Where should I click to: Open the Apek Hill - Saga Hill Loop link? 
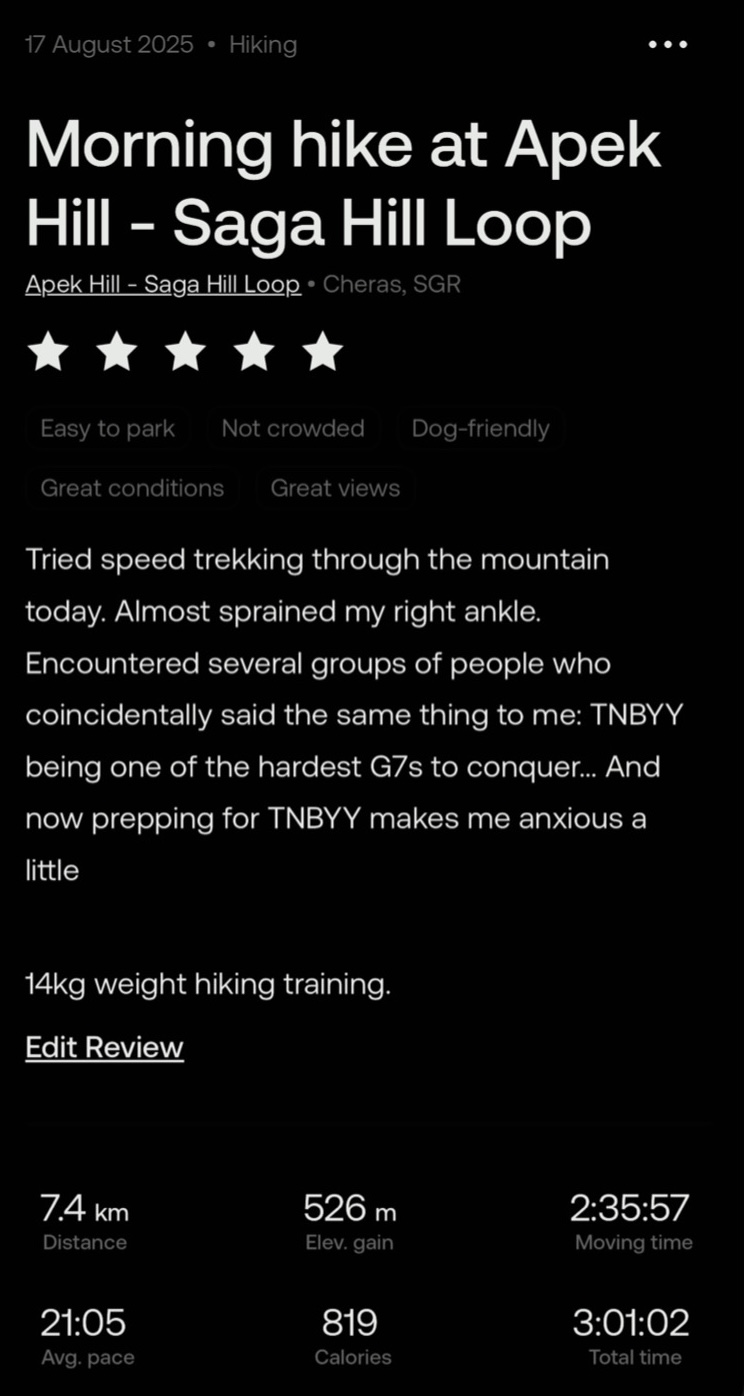163,284
